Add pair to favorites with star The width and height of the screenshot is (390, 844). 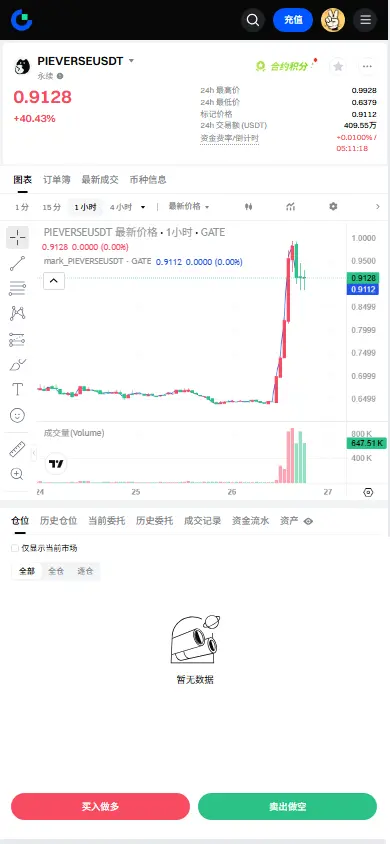[338, 66]
